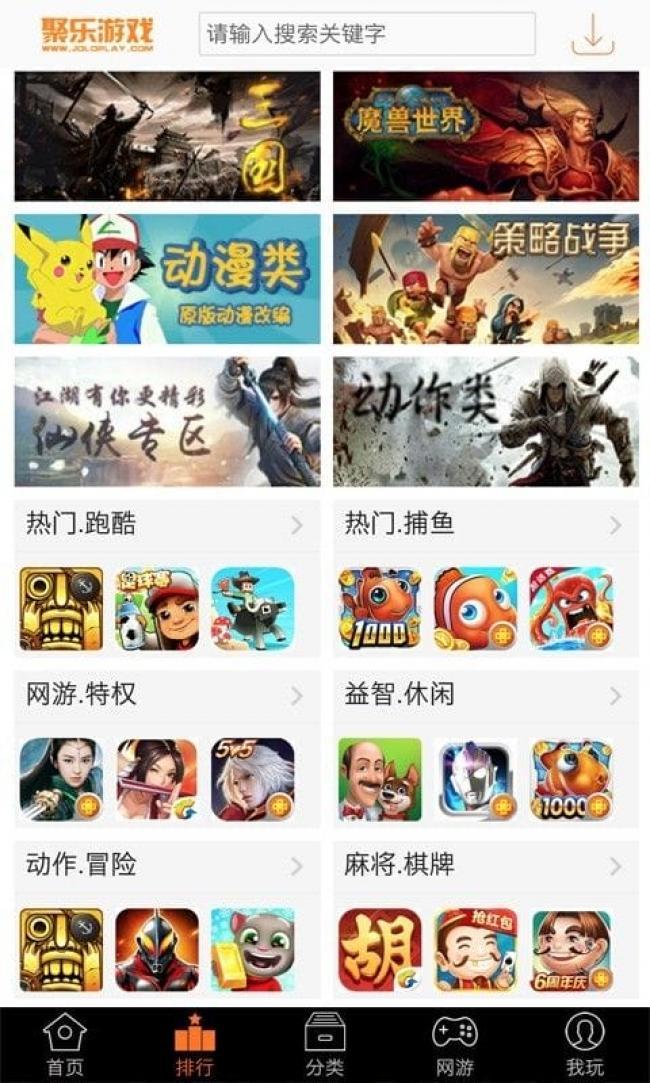Open the 三国 game banner
This screenshot has height=1083, width=650.
pyautogui.click(x=167, y=136)
